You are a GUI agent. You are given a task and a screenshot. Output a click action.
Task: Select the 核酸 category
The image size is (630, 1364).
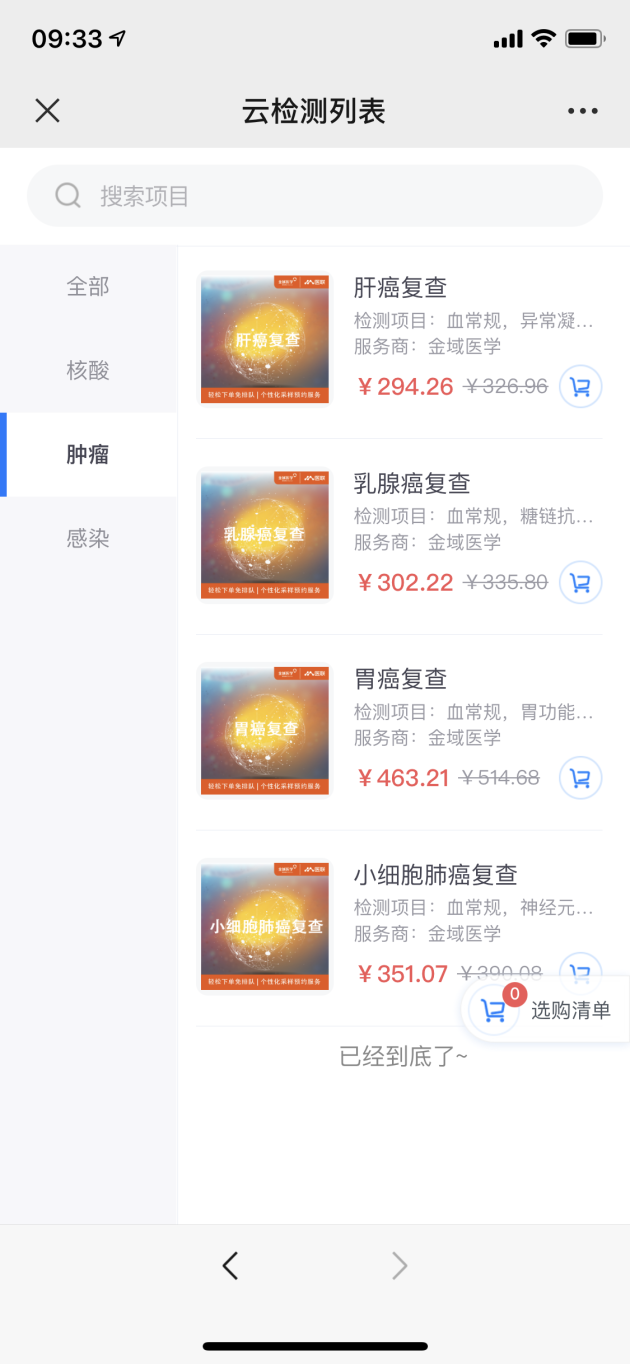click(88, 371)
